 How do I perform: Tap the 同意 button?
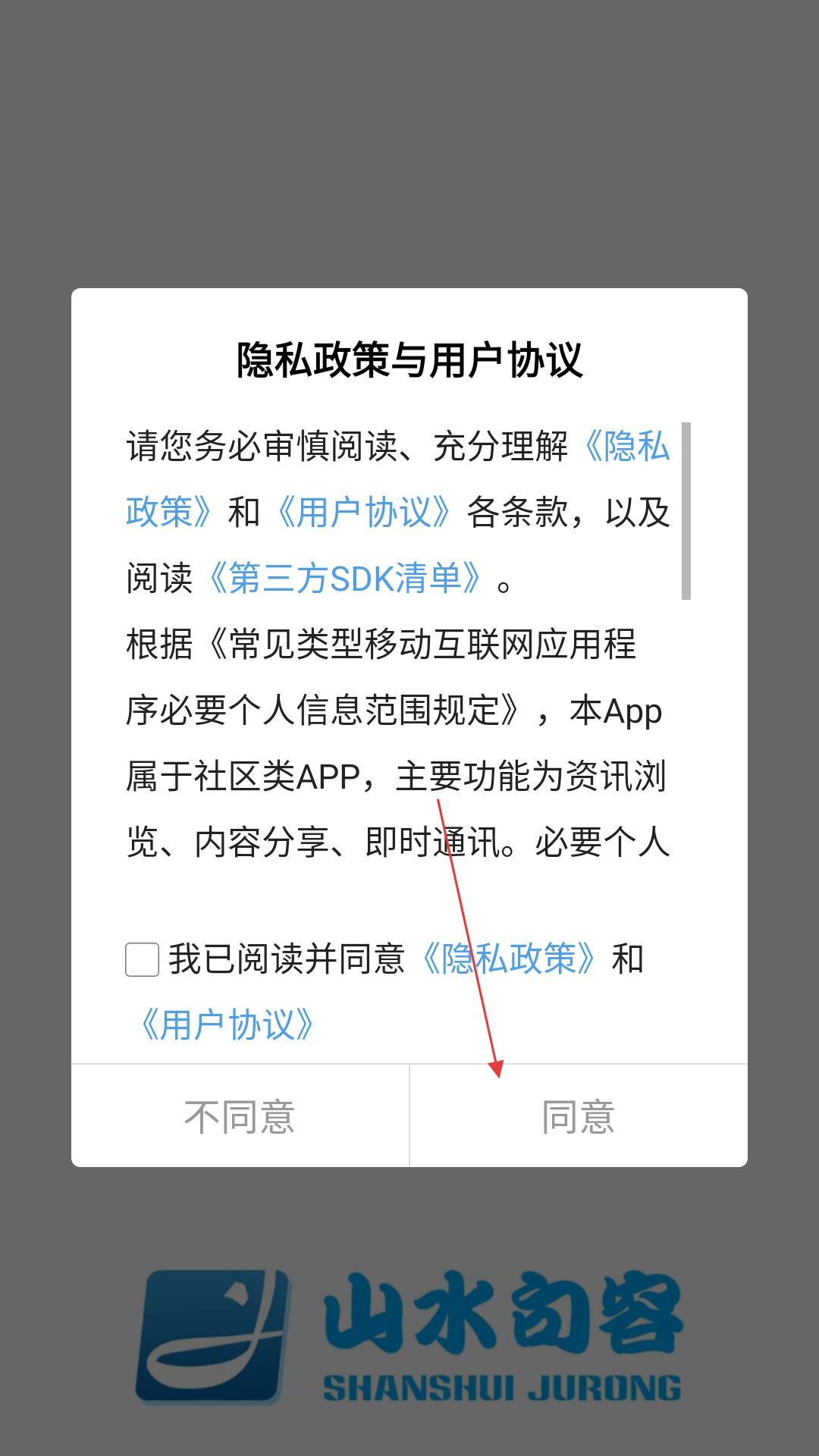(578, 1116)
